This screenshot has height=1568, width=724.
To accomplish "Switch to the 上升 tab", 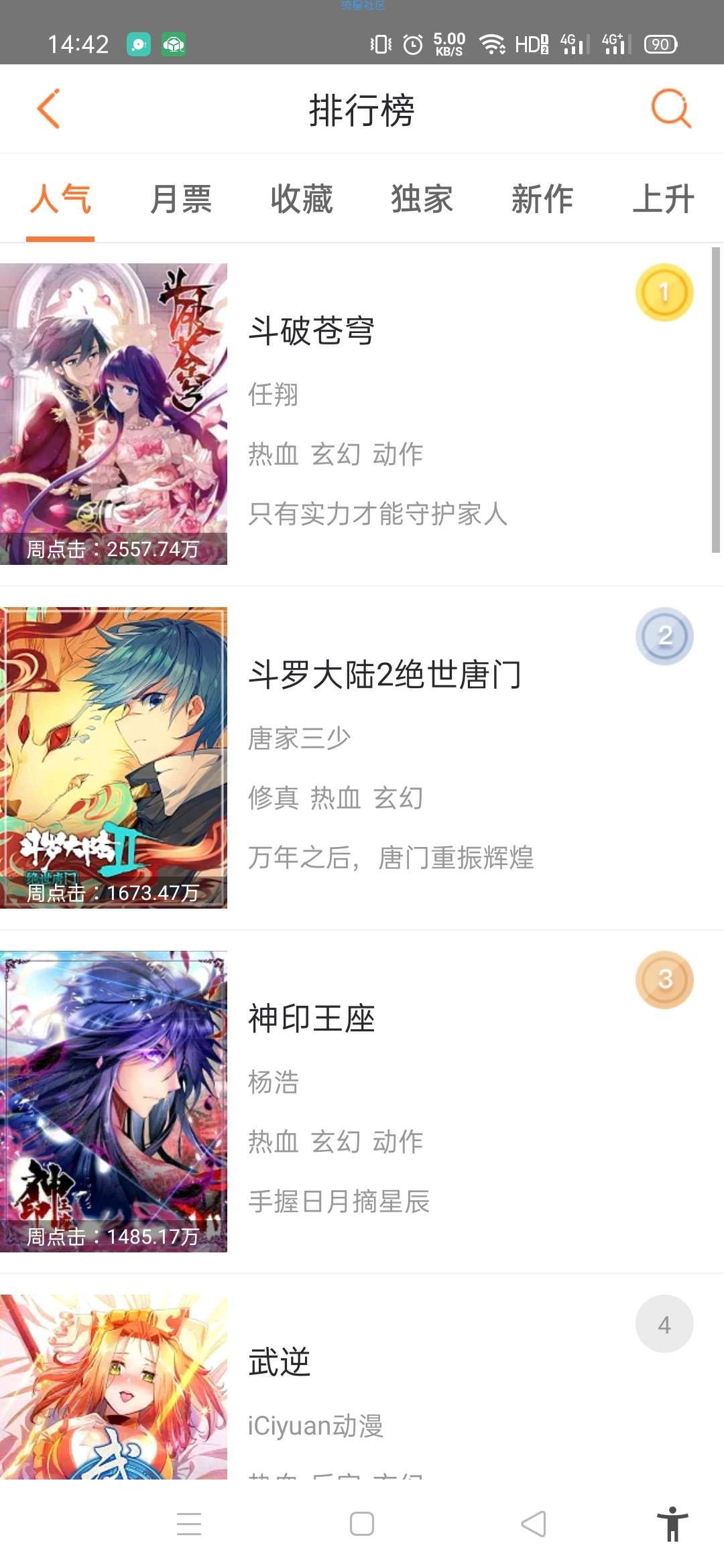I will click(663, 200).
